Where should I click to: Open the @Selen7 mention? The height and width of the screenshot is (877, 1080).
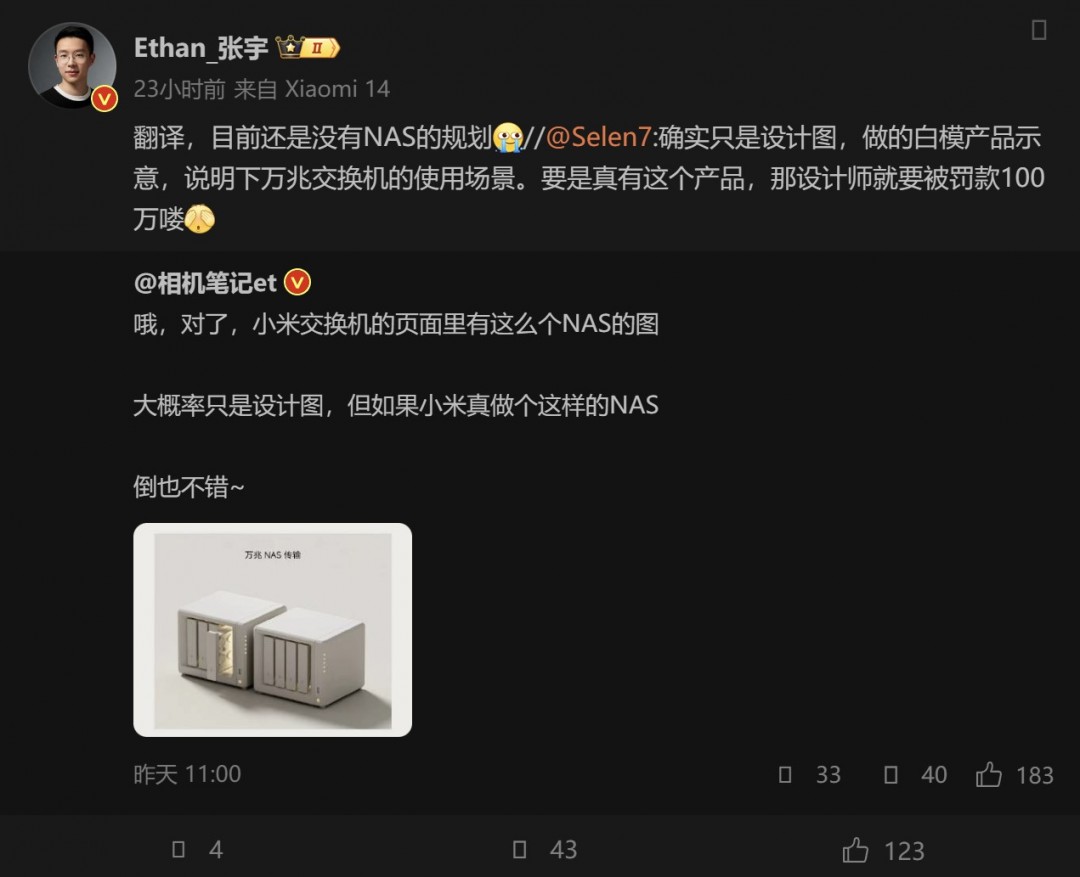coord(598,136)
